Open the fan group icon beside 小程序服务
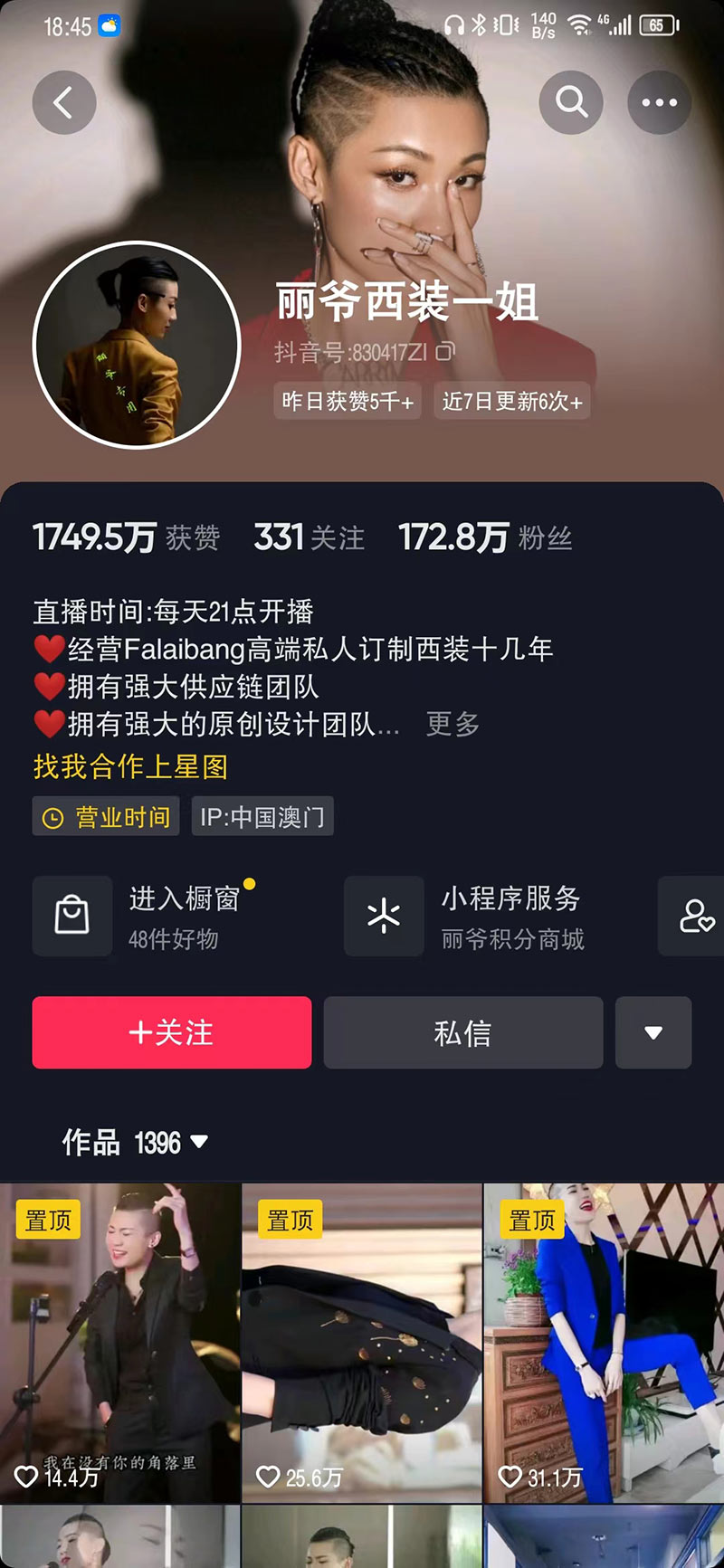The width and height of the screenshot is (724, 1568). coord(695,917)
